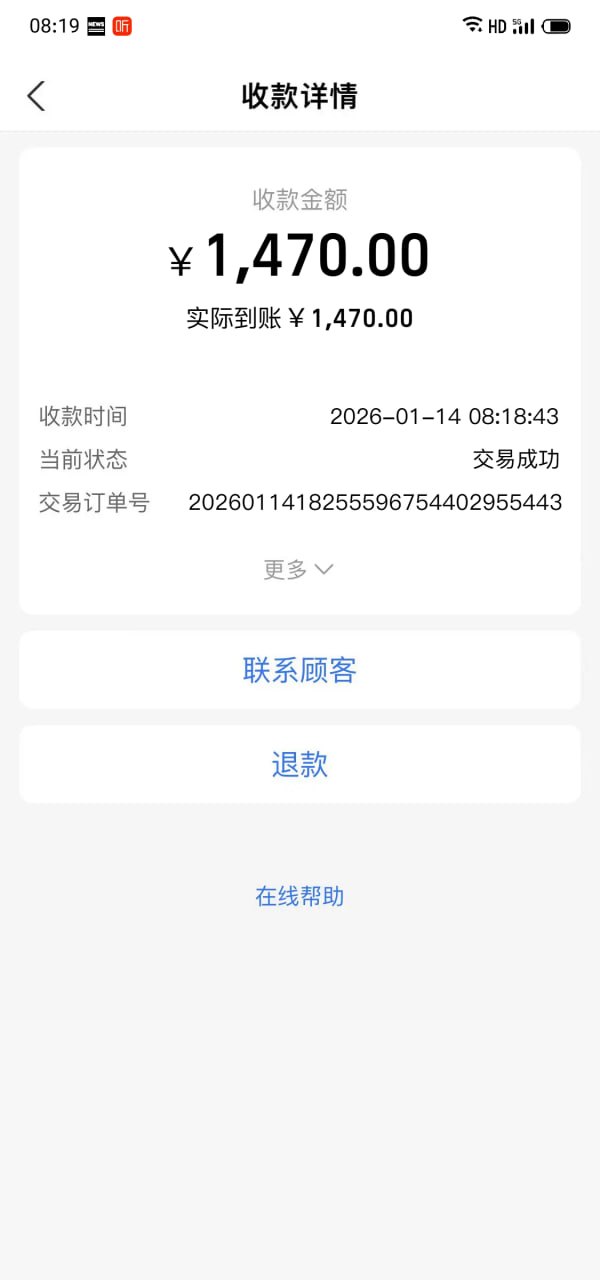Expand 更多 transaction details
The height and width of the screenshot is (1280, 600).
pyautogui.click(x=298, y=569)
